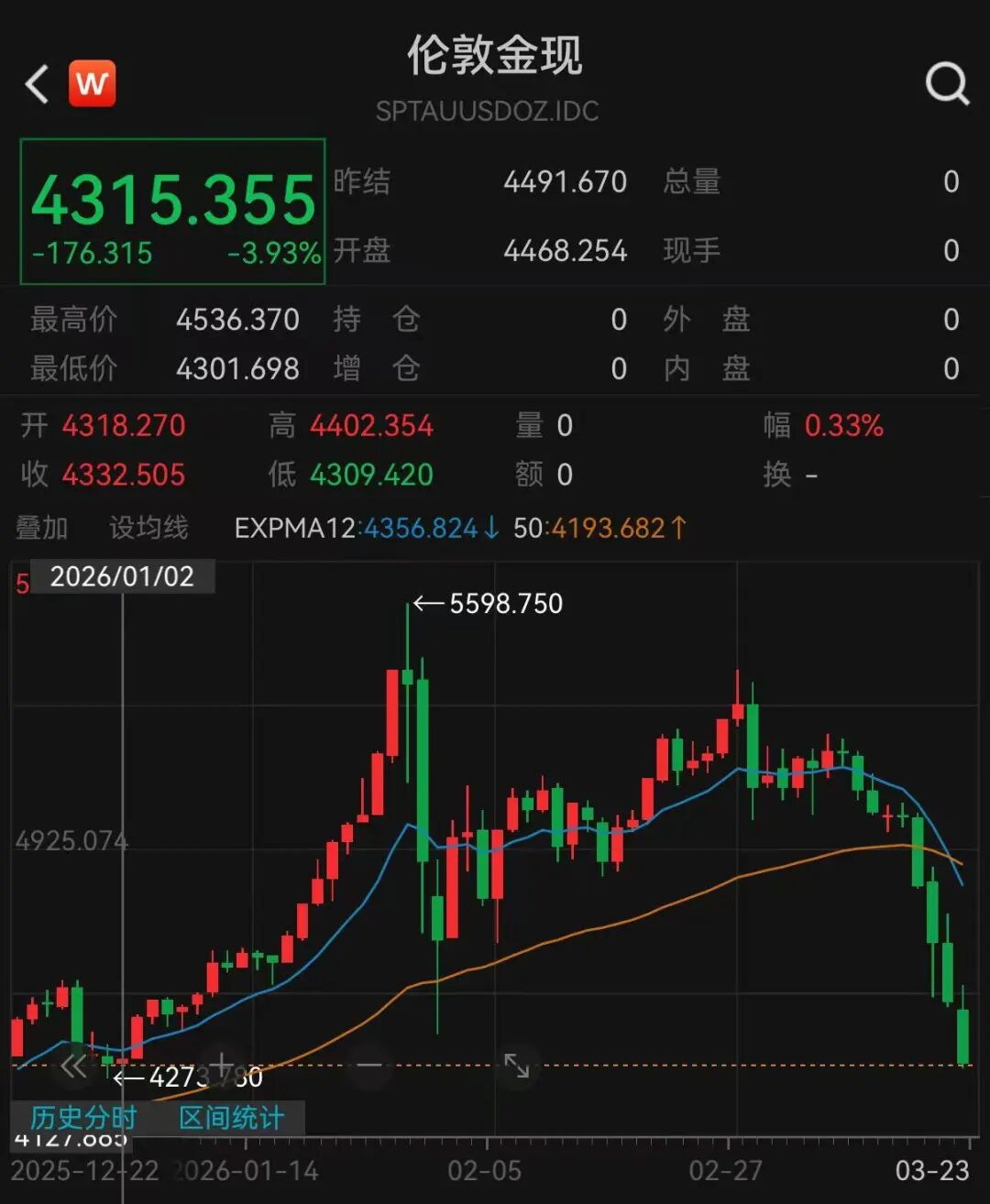Open 历史分时 for the selected date

tap(83, 1118)
